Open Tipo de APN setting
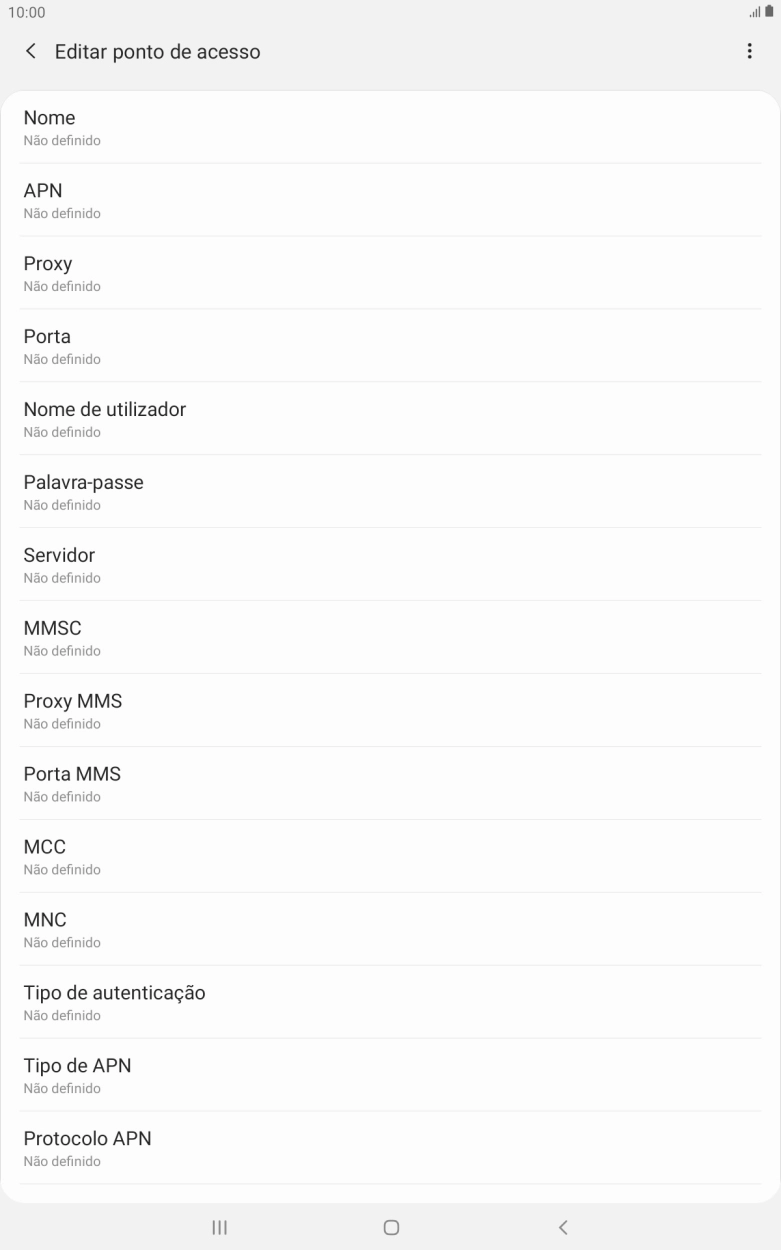The height and width of the screenshot is (1250, 781). [x=390, y=1076]
